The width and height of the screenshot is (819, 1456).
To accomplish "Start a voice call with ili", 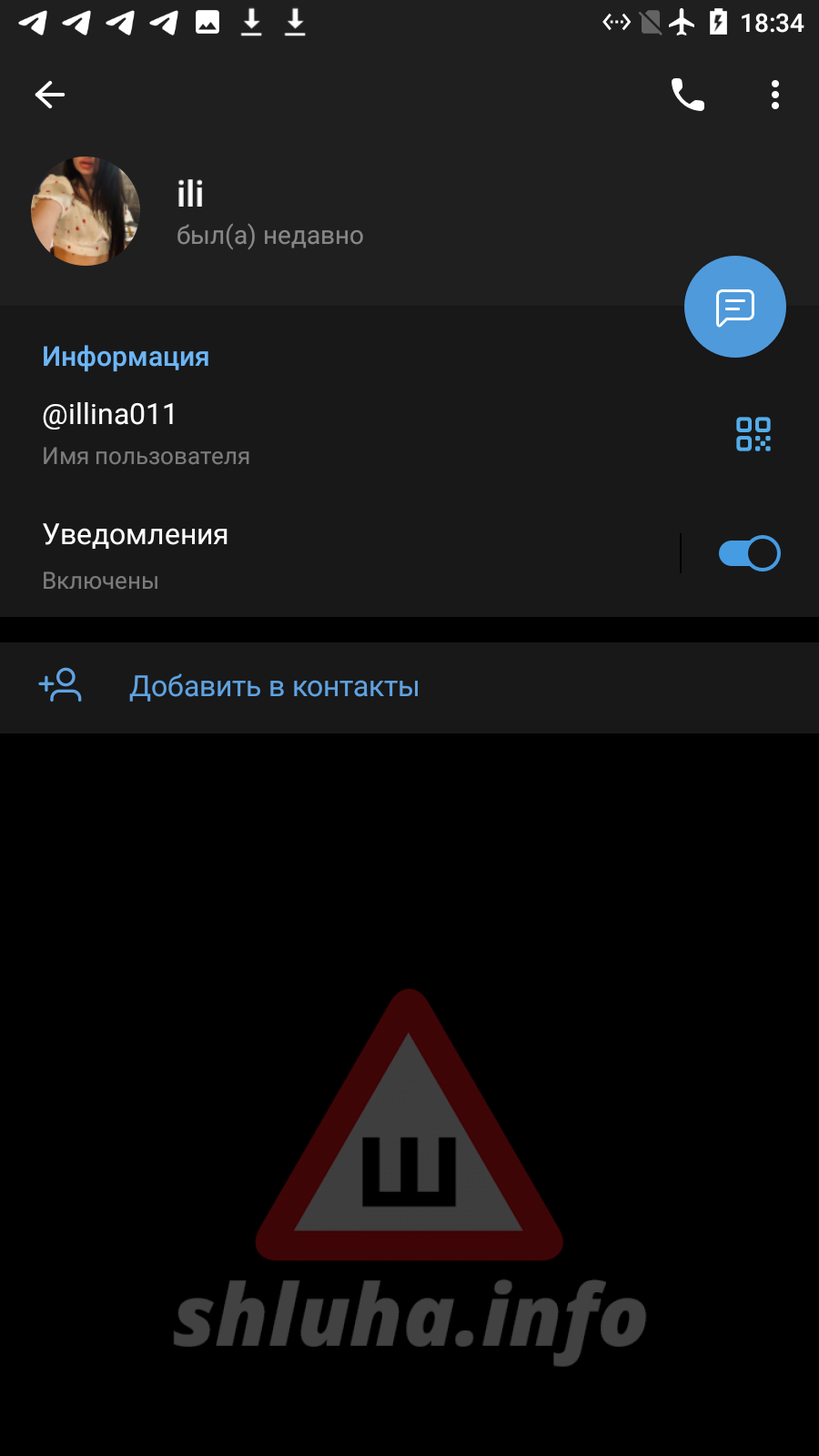I will (x=687, y=95).
